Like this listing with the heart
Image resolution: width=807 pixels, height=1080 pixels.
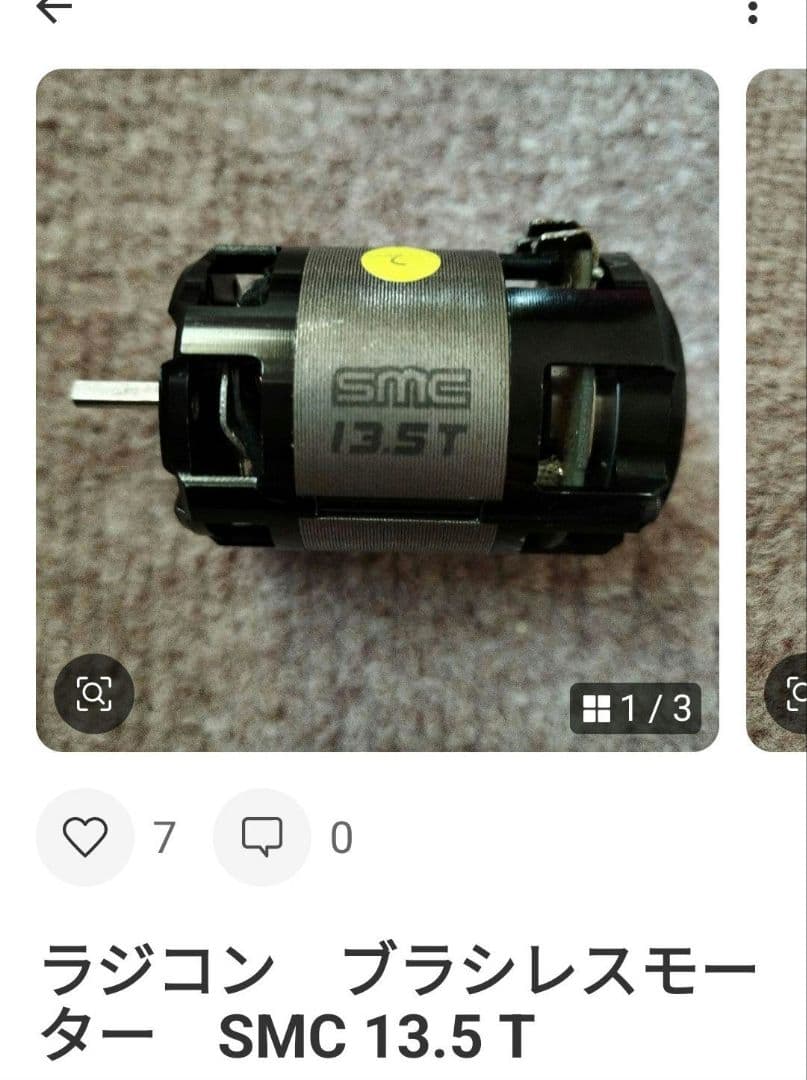point(85,837)
